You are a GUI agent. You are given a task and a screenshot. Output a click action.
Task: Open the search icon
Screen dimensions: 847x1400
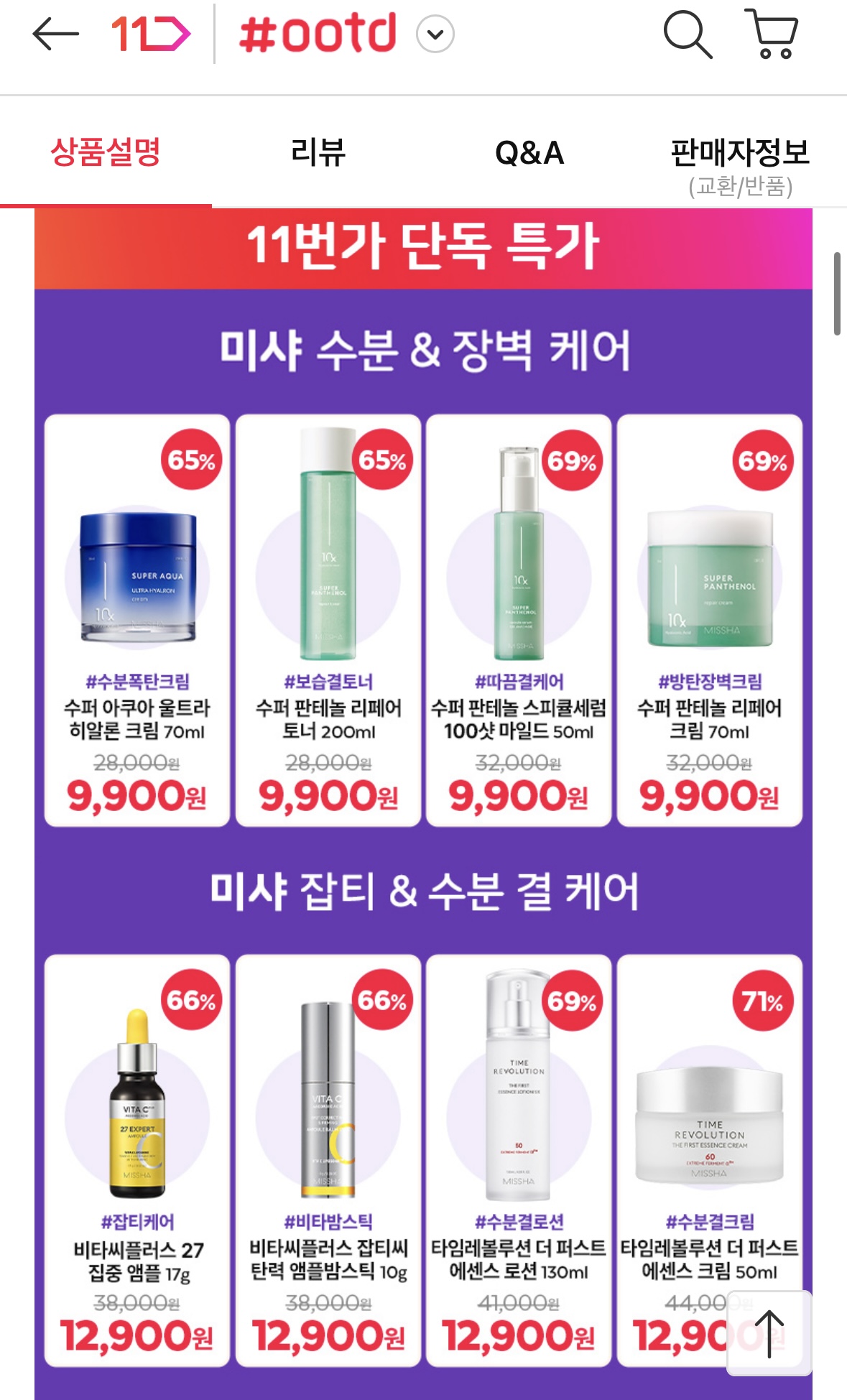688,34
